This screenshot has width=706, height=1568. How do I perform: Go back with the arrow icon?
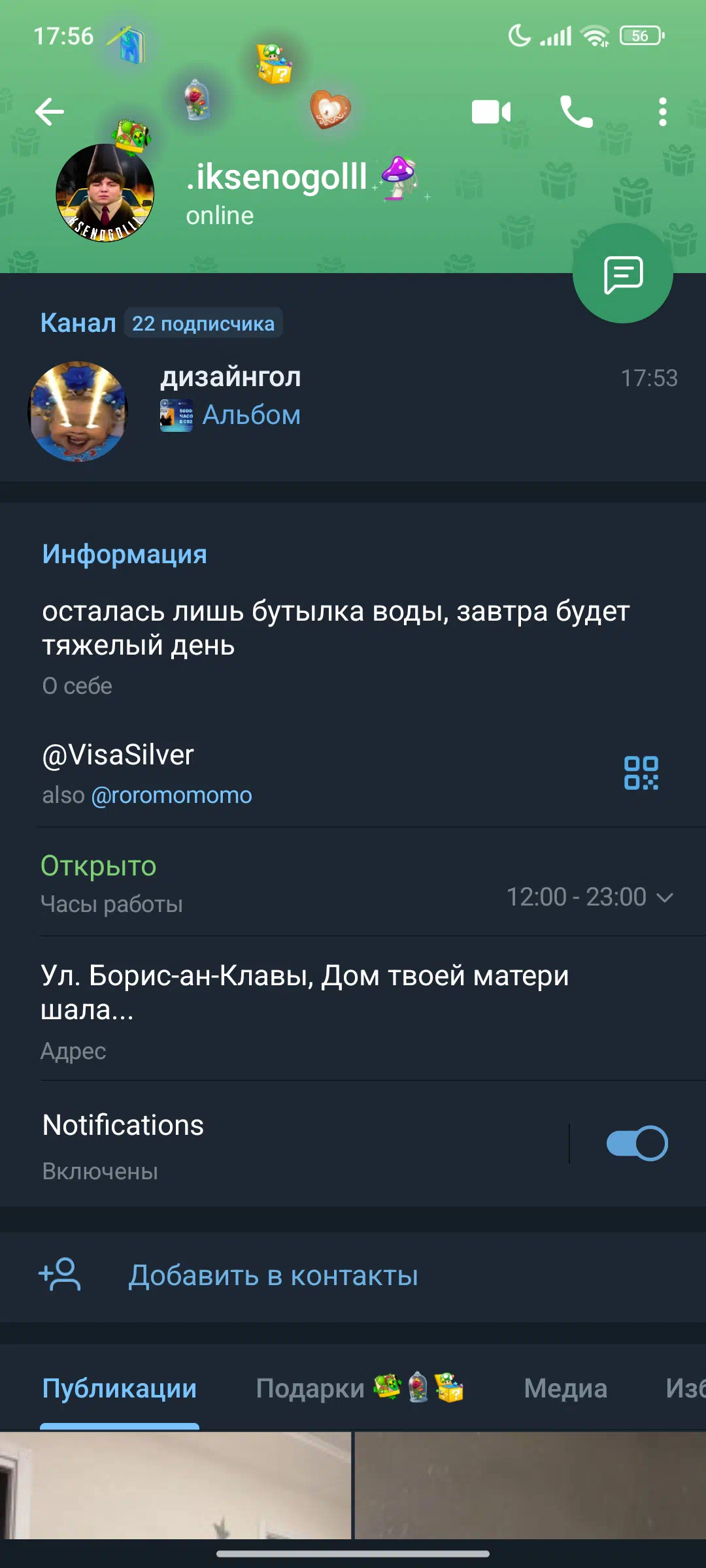coord(50,112)
